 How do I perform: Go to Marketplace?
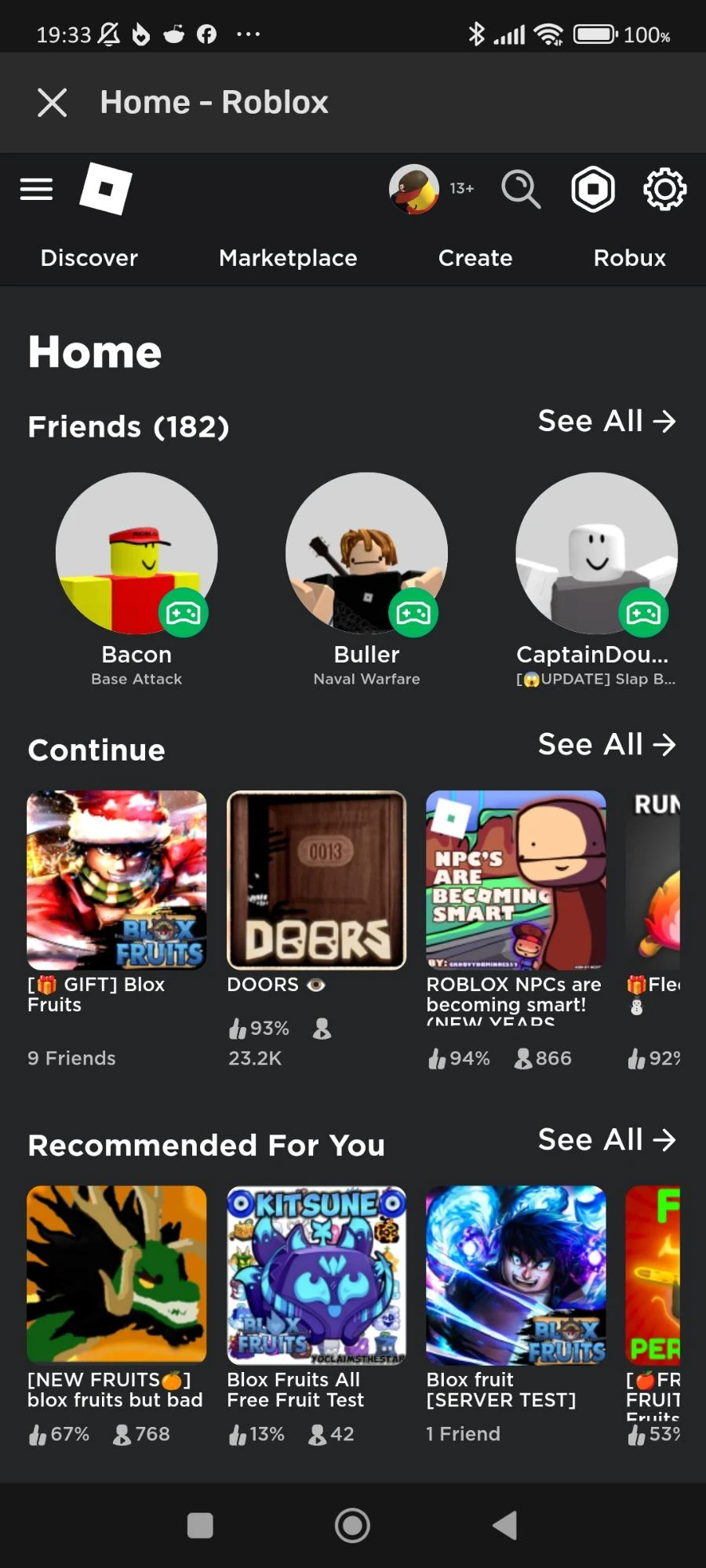[288, 258]
